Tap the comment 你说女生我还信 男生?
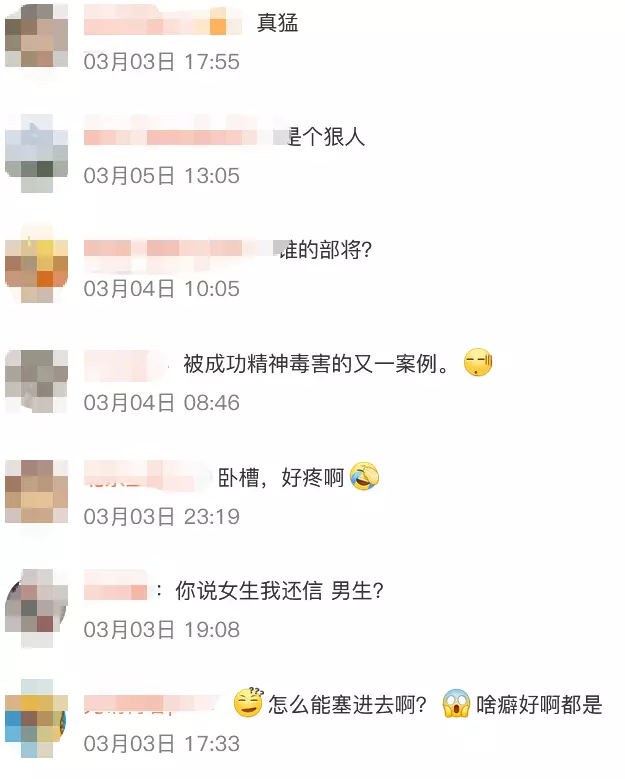The image size is (625, 779). click(x=280, y=591)
